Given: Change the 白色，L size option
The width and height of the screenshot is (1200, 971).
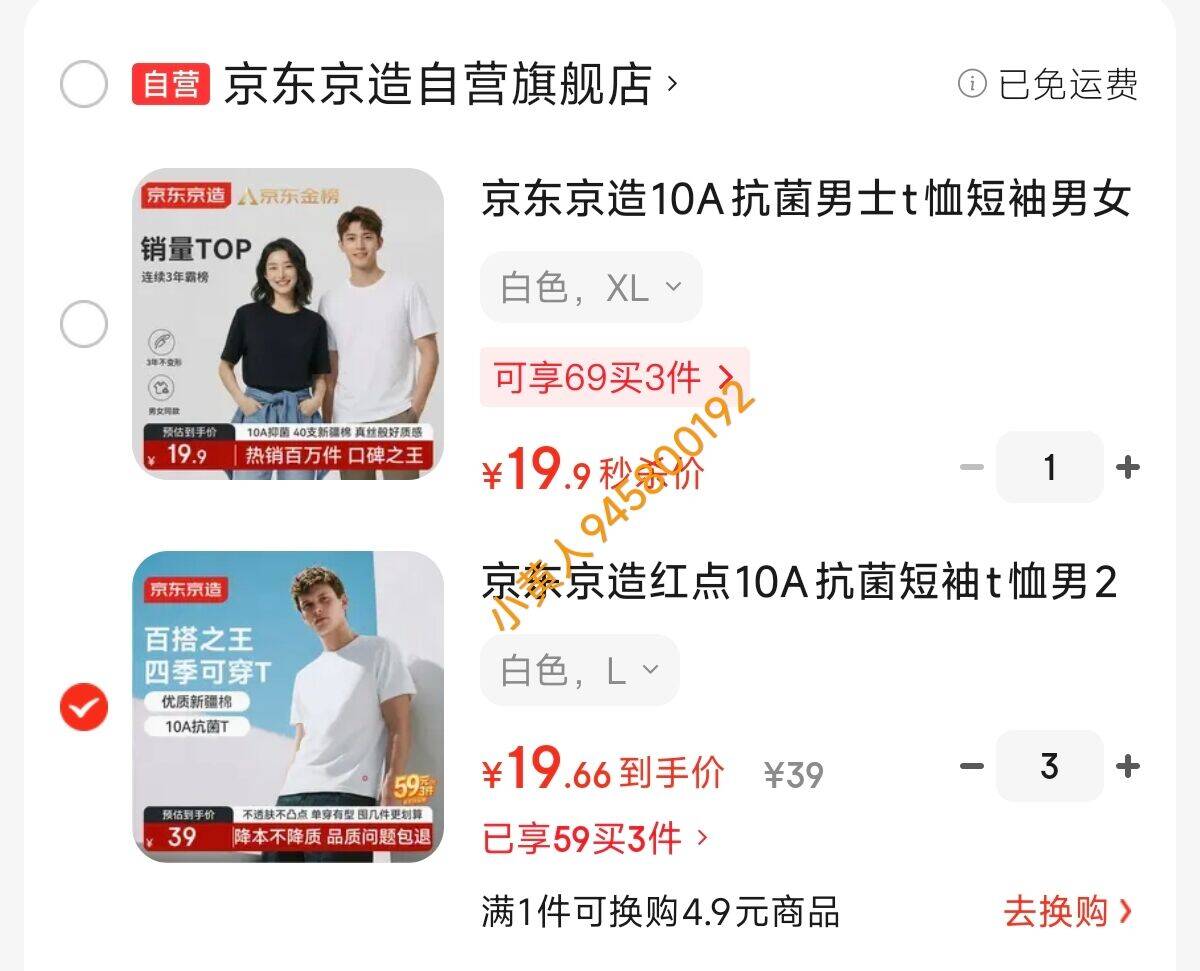Looking at the screenshot, I should tap(580, 671).
